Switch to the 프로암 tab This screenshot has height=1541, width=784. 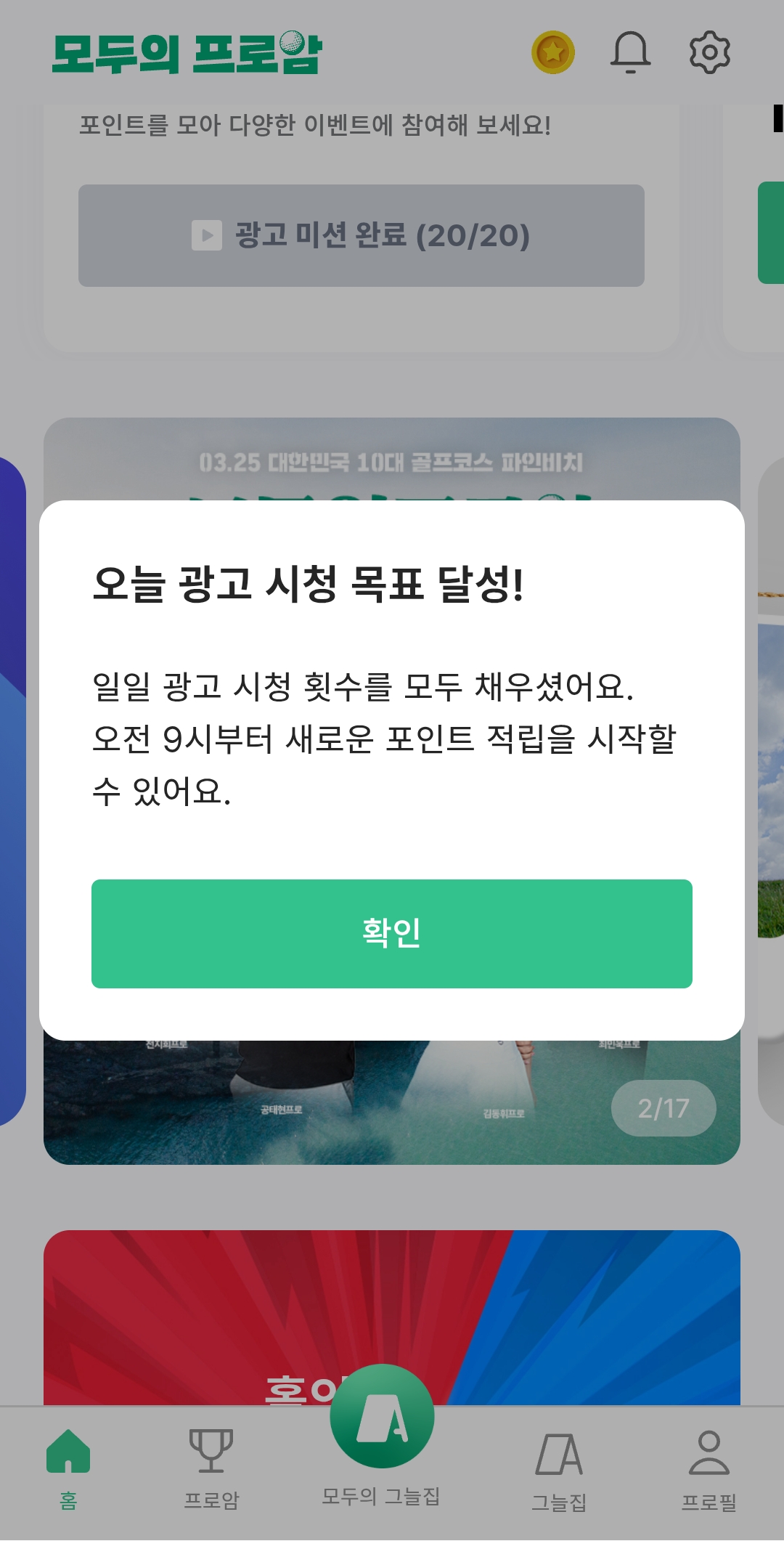(211, 1468)
